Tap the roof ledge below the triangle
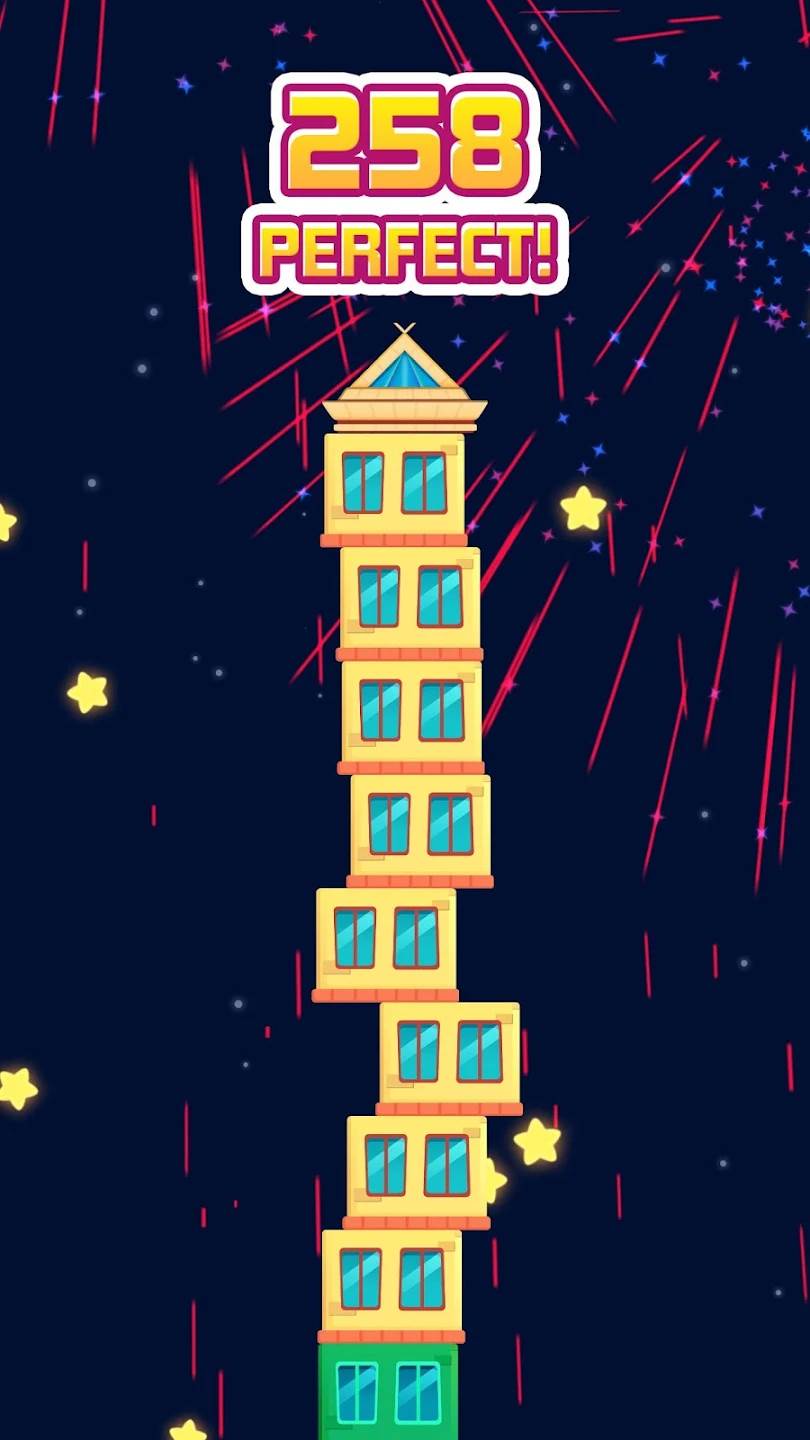The image size is (810, 1440). tap(405, 410)
